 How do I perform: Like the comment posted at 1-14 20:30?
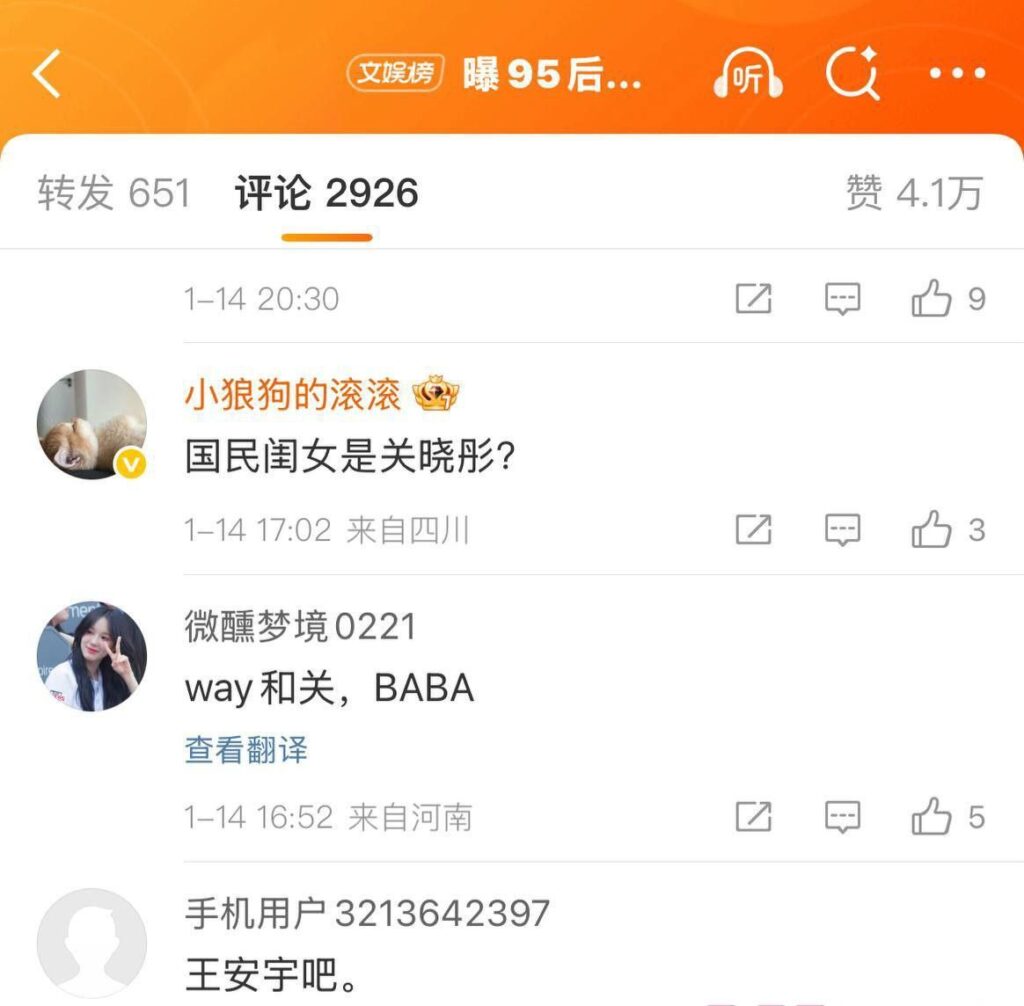point(932,299)
